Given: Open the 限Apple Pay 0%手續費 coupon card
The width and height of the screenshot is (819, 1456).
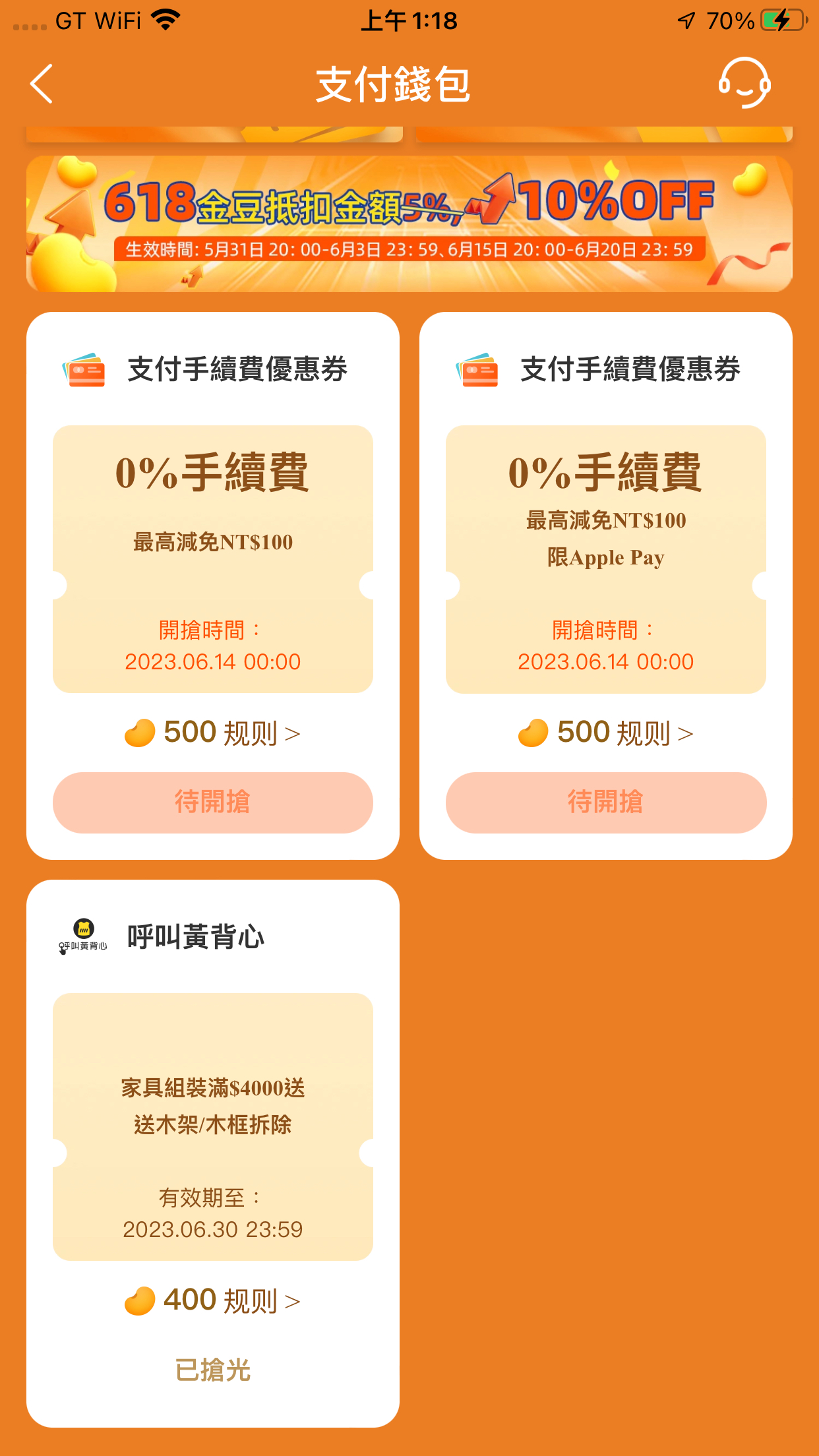Looking at the screenshot, I should 605,559.
